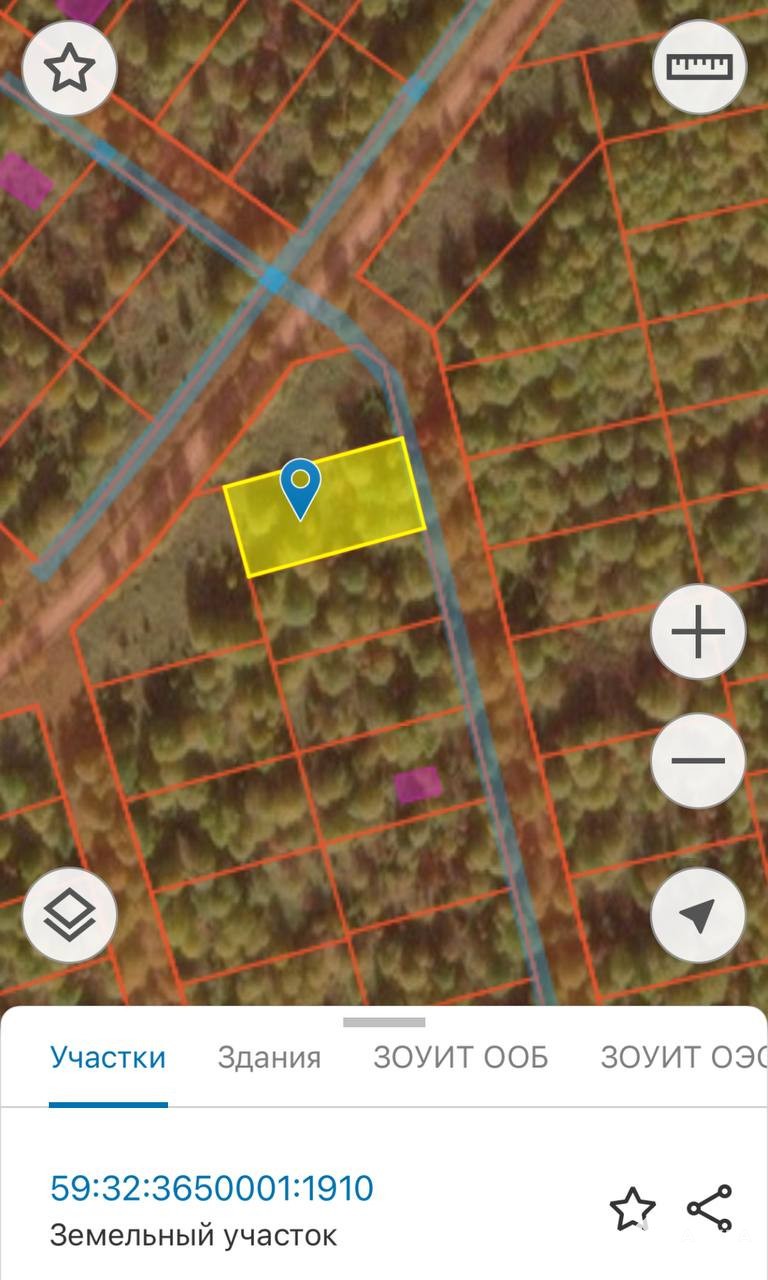Add parcel 59:32:3650001:1910 to favorites
Screen dimensions: 768x1280
(x=632, y=1209)
